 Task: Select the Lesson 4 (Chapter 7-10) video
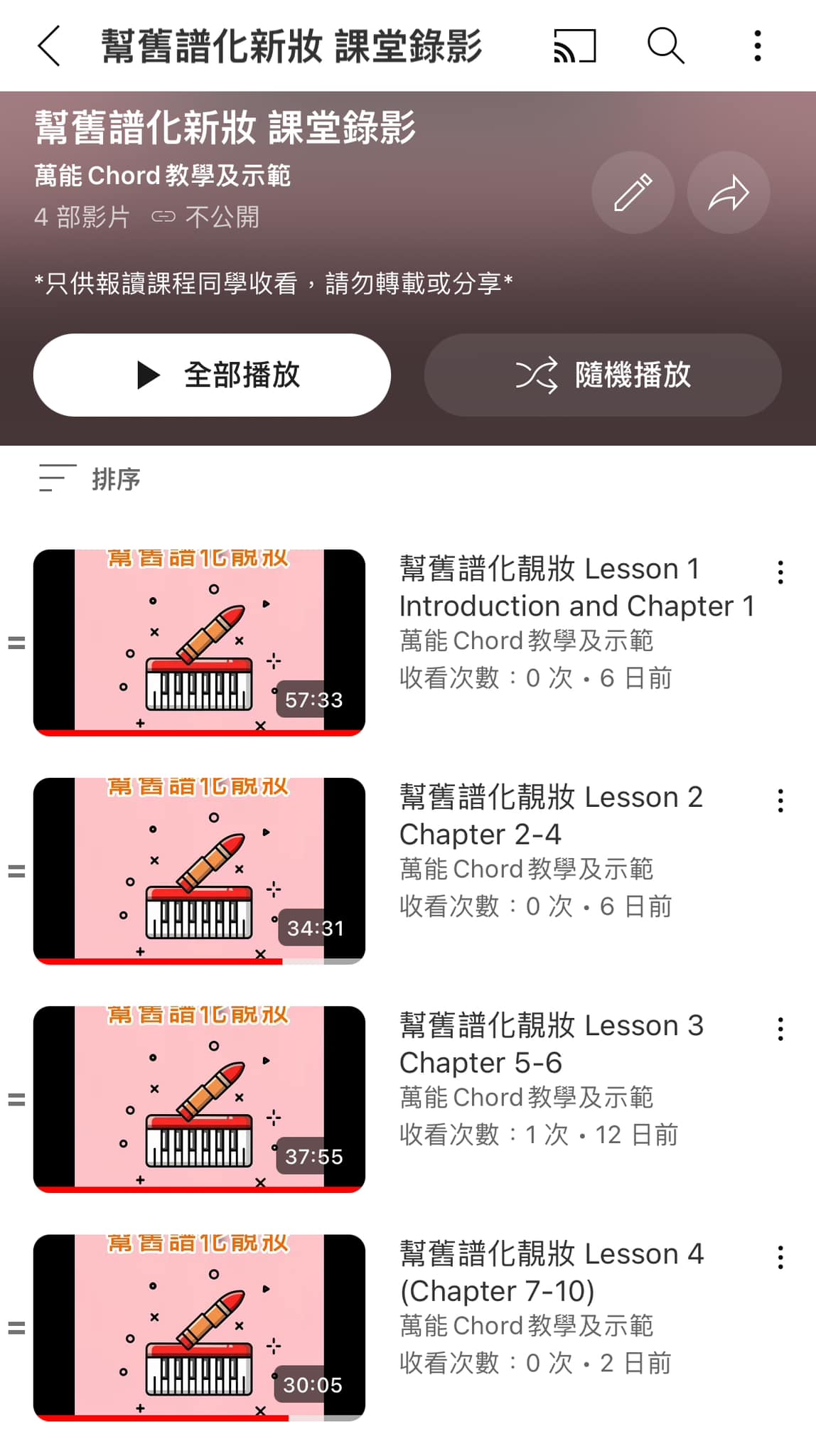(199, 1327)
